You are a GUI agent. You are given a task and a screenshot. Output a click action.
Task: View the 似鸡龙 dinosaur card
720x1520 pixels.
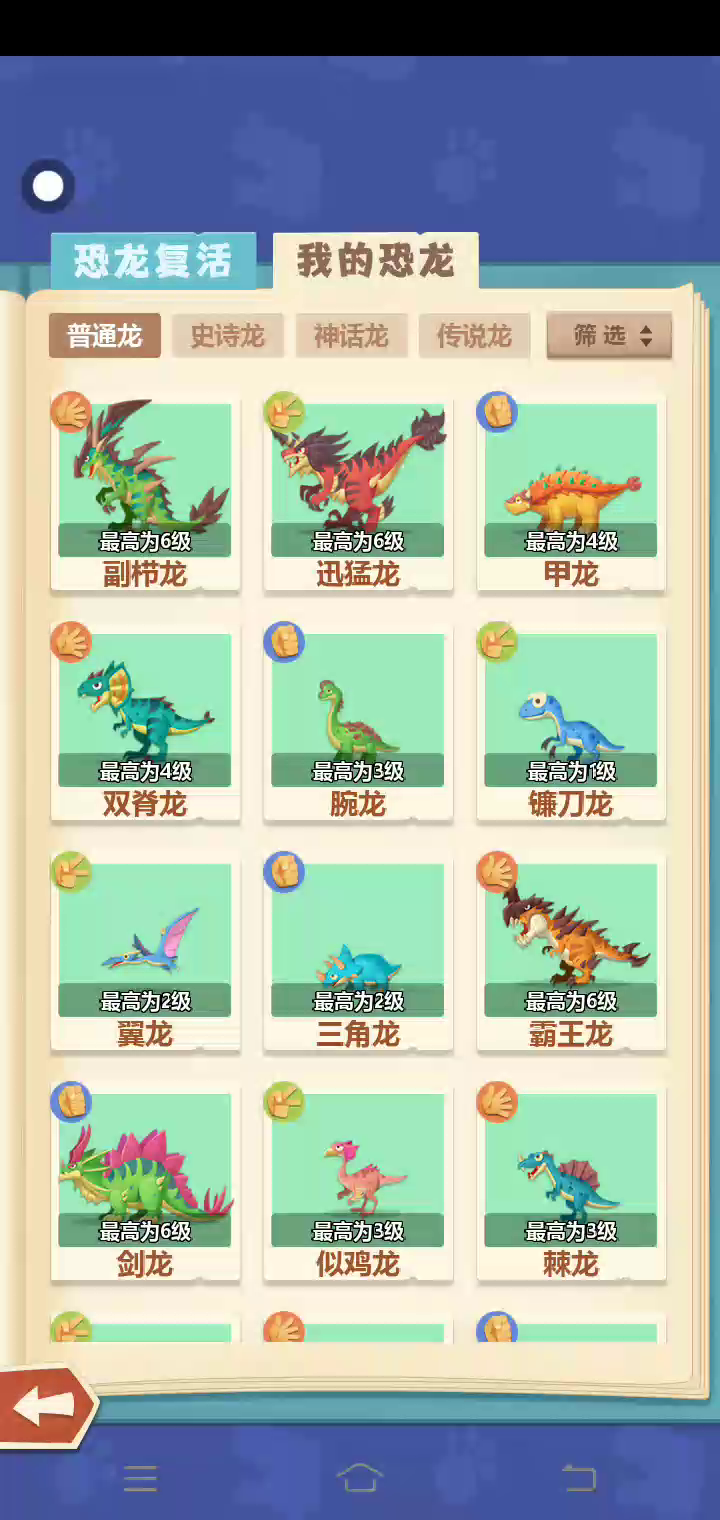coord(358,1180)
